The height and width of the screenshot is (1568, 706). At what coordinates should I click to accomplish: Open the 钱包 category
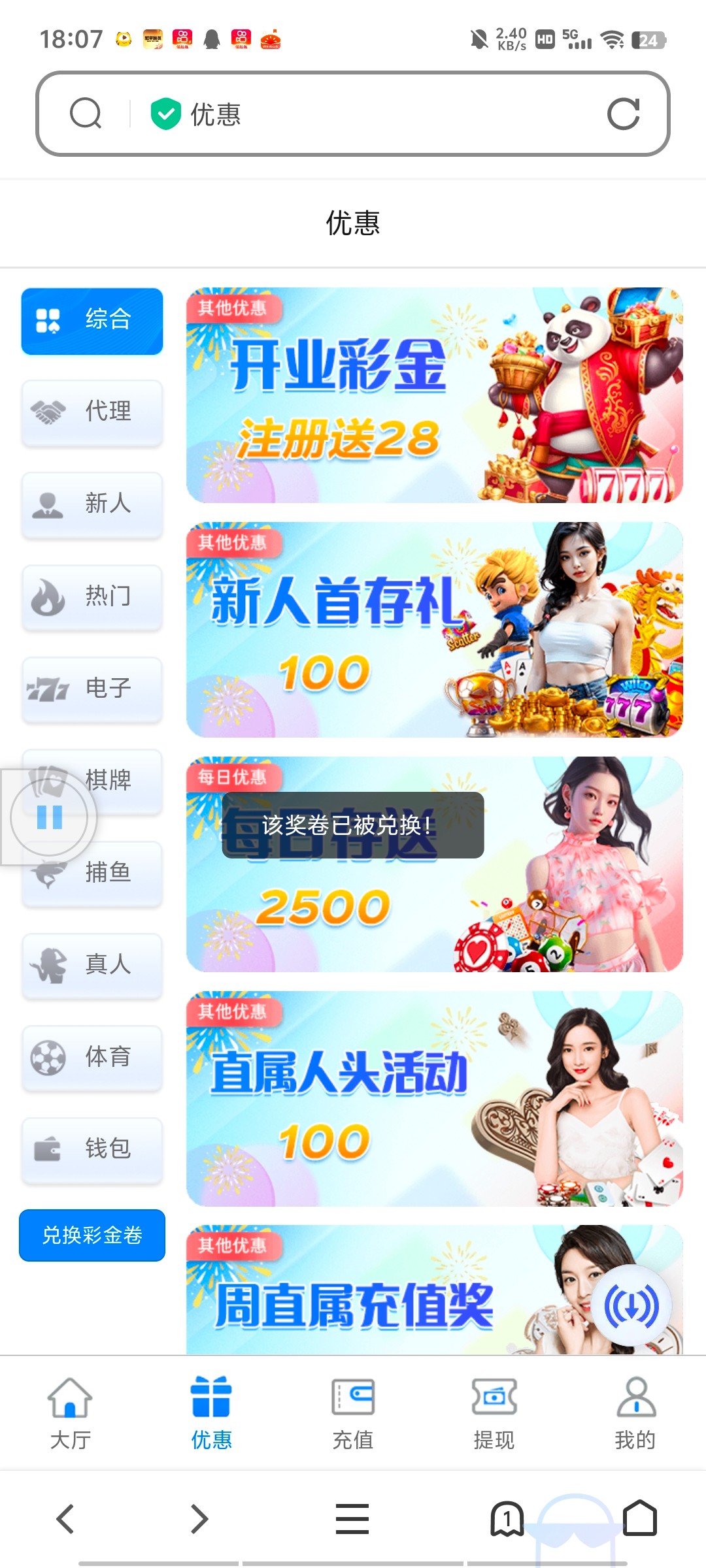pyautogui.click(x=92, y=1149)
